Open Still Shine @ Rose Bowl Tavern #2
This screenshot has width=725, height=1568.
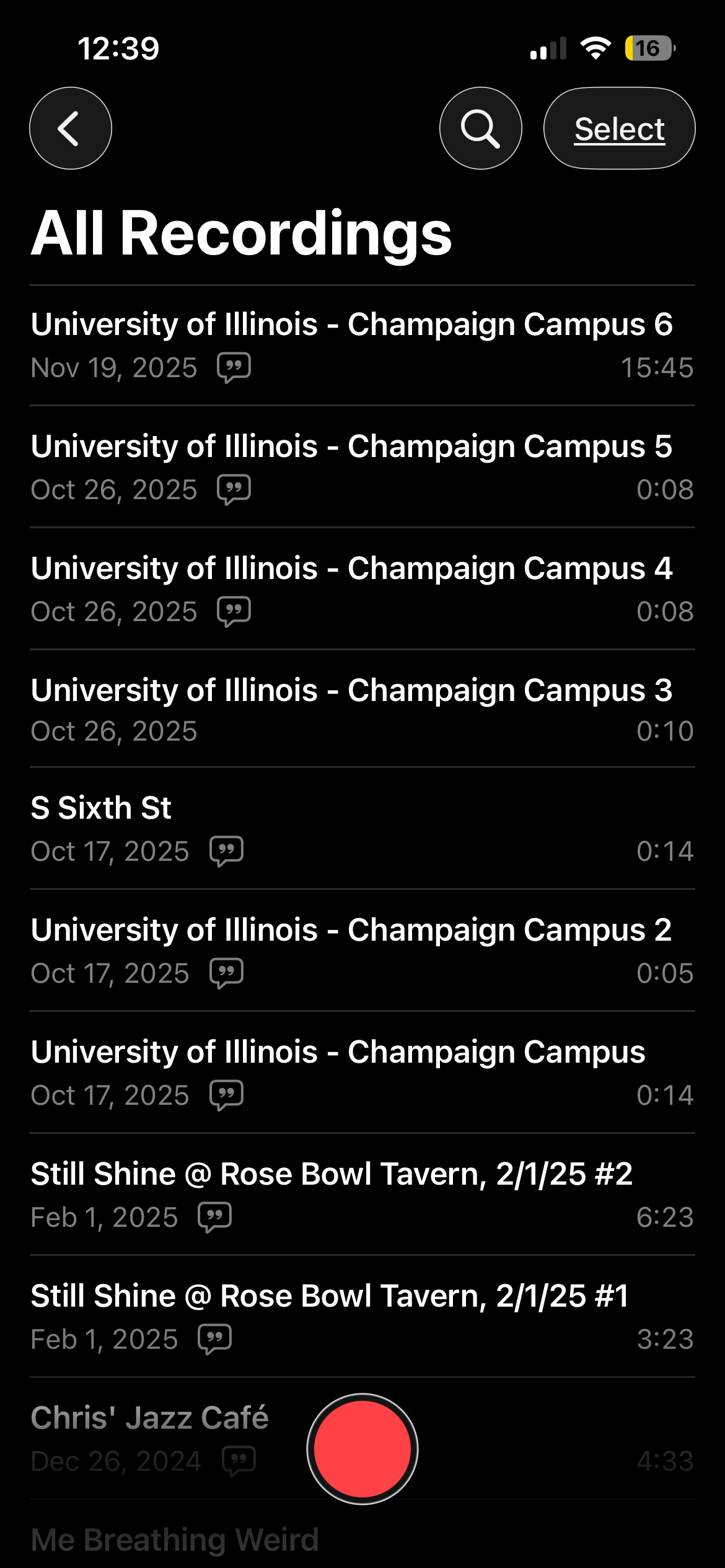point(351,1195)
